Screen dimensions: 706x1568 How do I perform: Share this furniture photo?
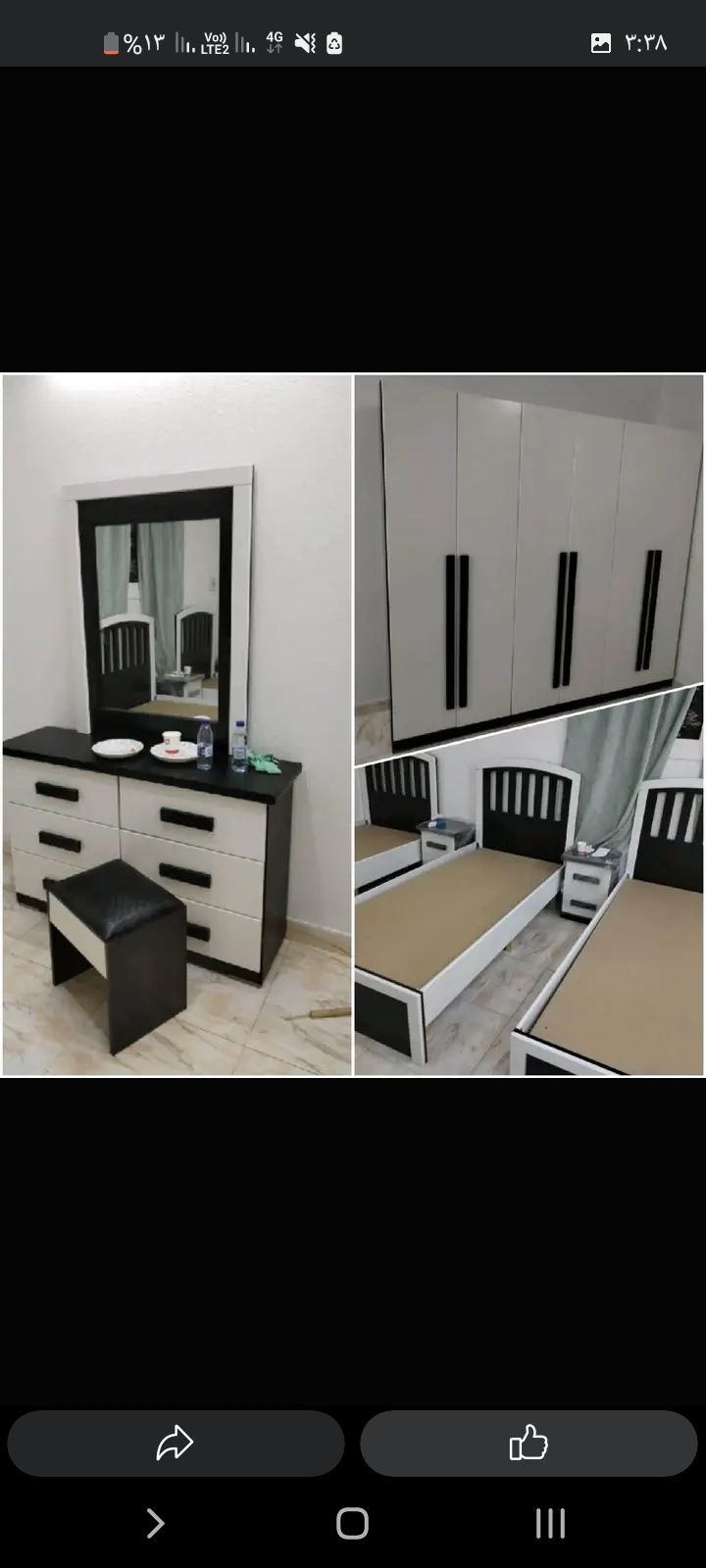click(x=176, y=1443)
